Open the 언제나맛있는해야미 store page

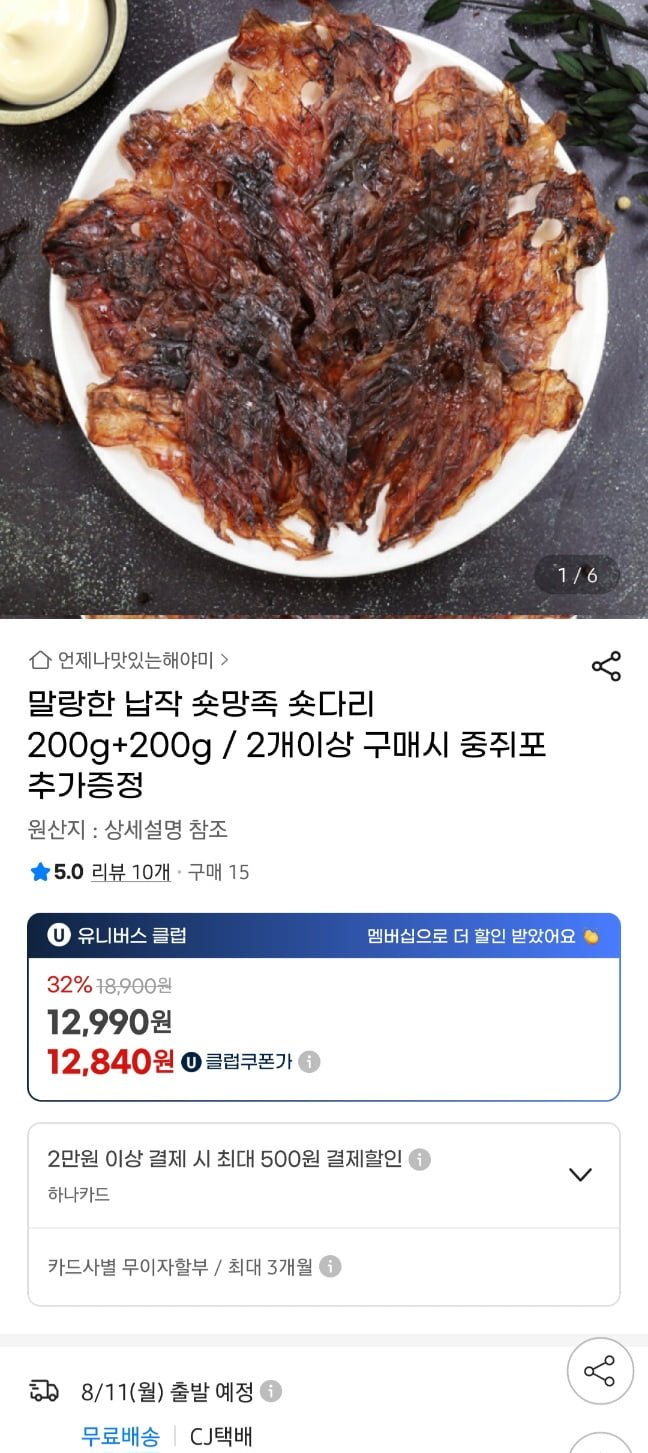click(130, 660)
